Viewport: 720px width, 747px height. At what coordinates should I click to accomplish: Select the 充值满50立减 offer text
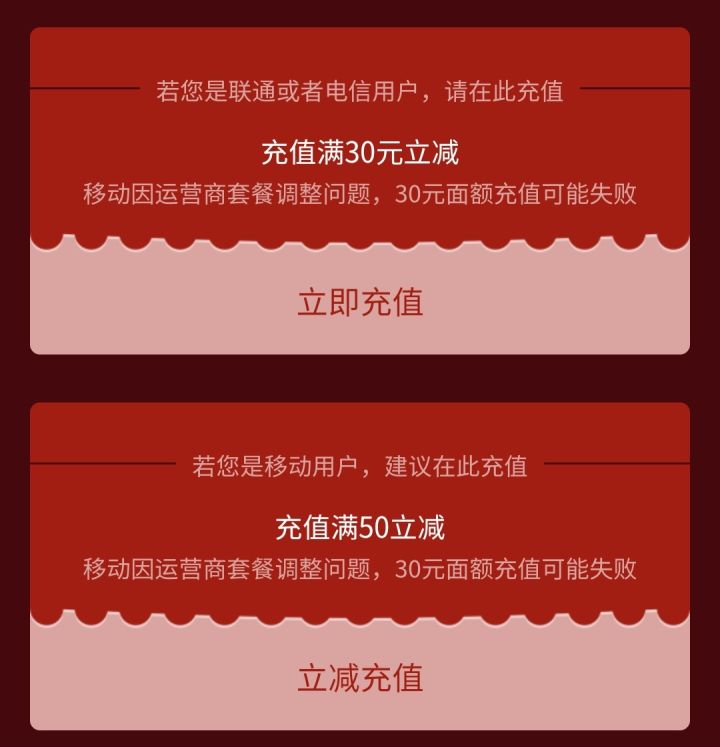click(x=360, y=521)
